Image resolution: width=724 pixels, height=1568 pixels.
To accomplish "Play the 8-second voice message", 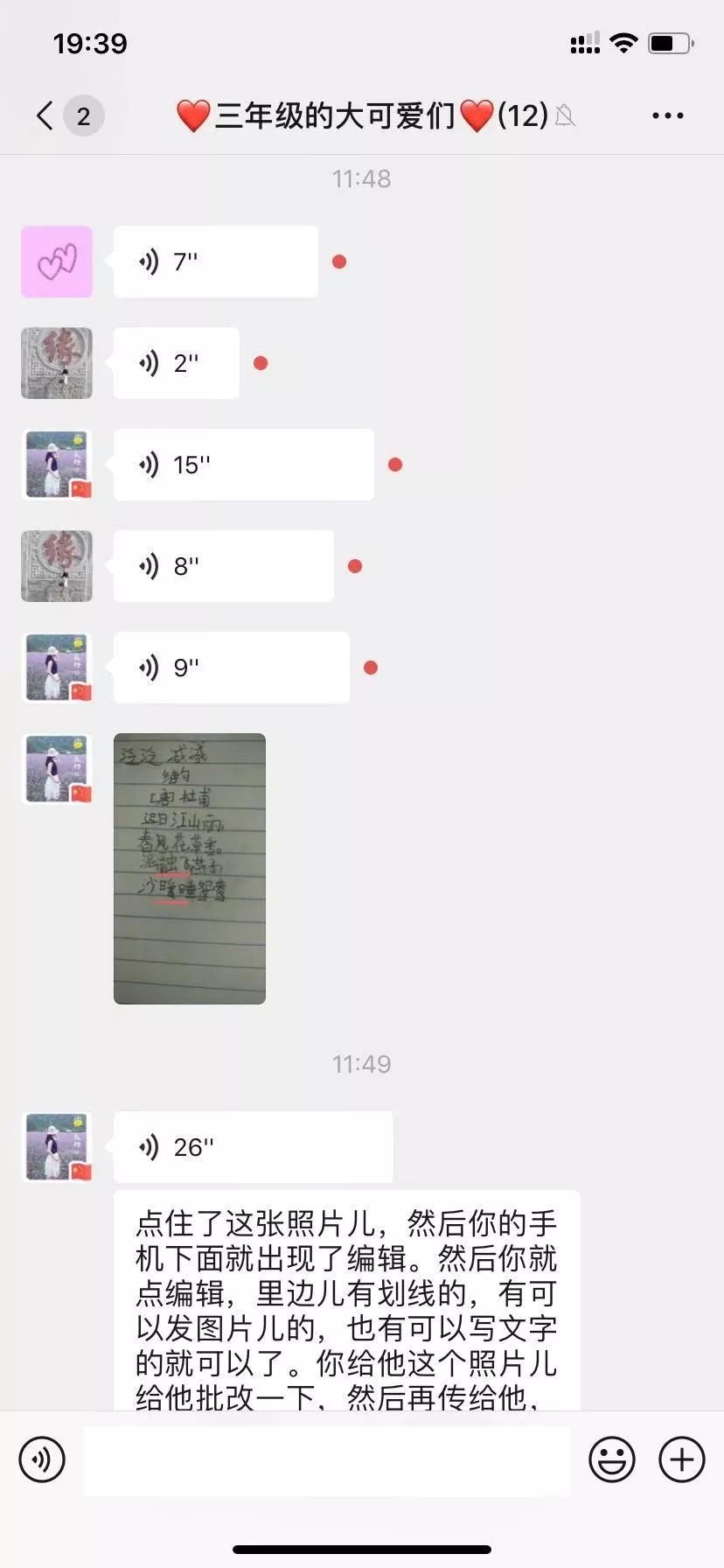I will [x=223, y=566].
